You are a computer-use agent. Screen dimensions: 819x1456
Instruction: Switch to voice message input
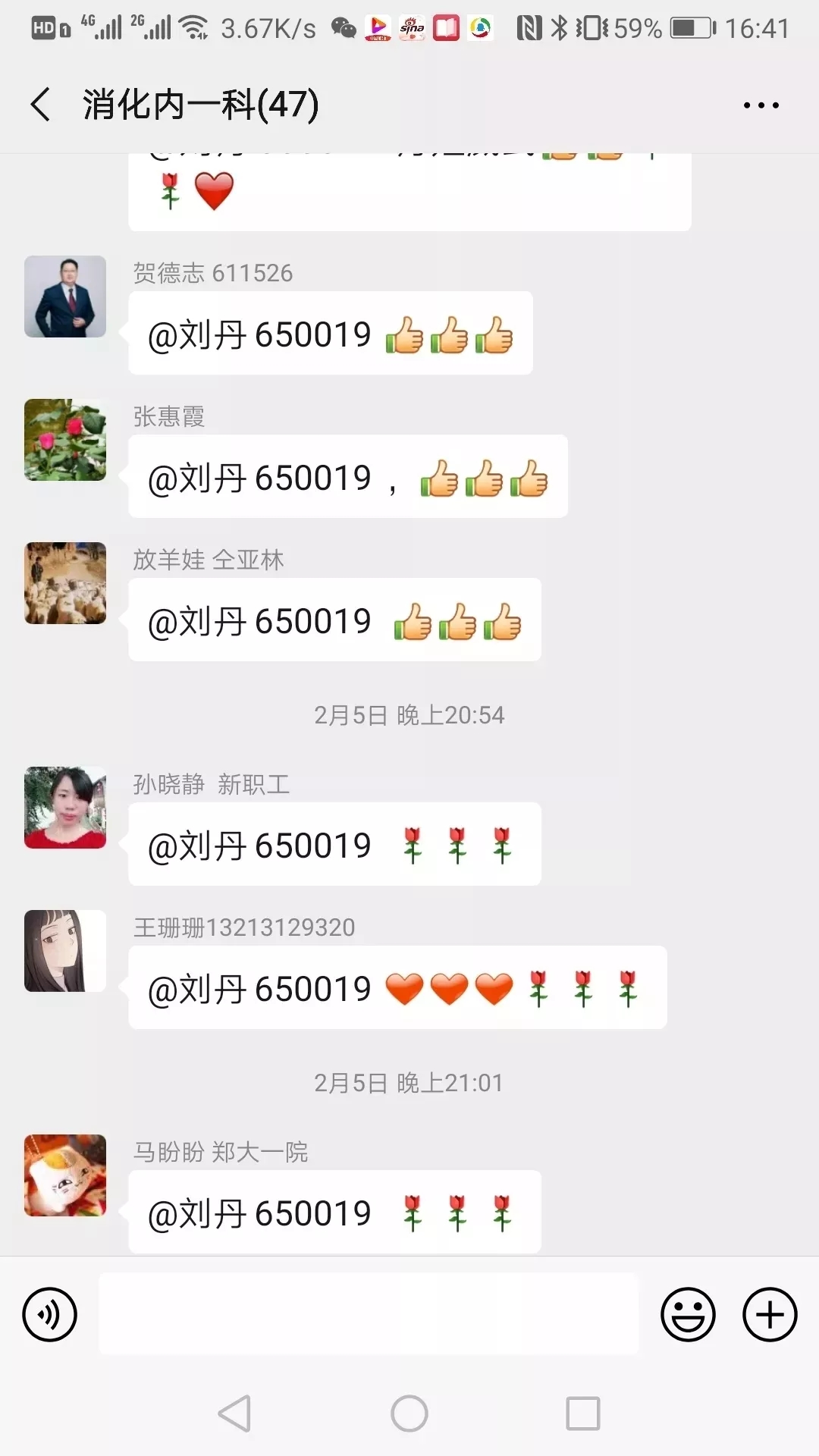[49, 1314]
